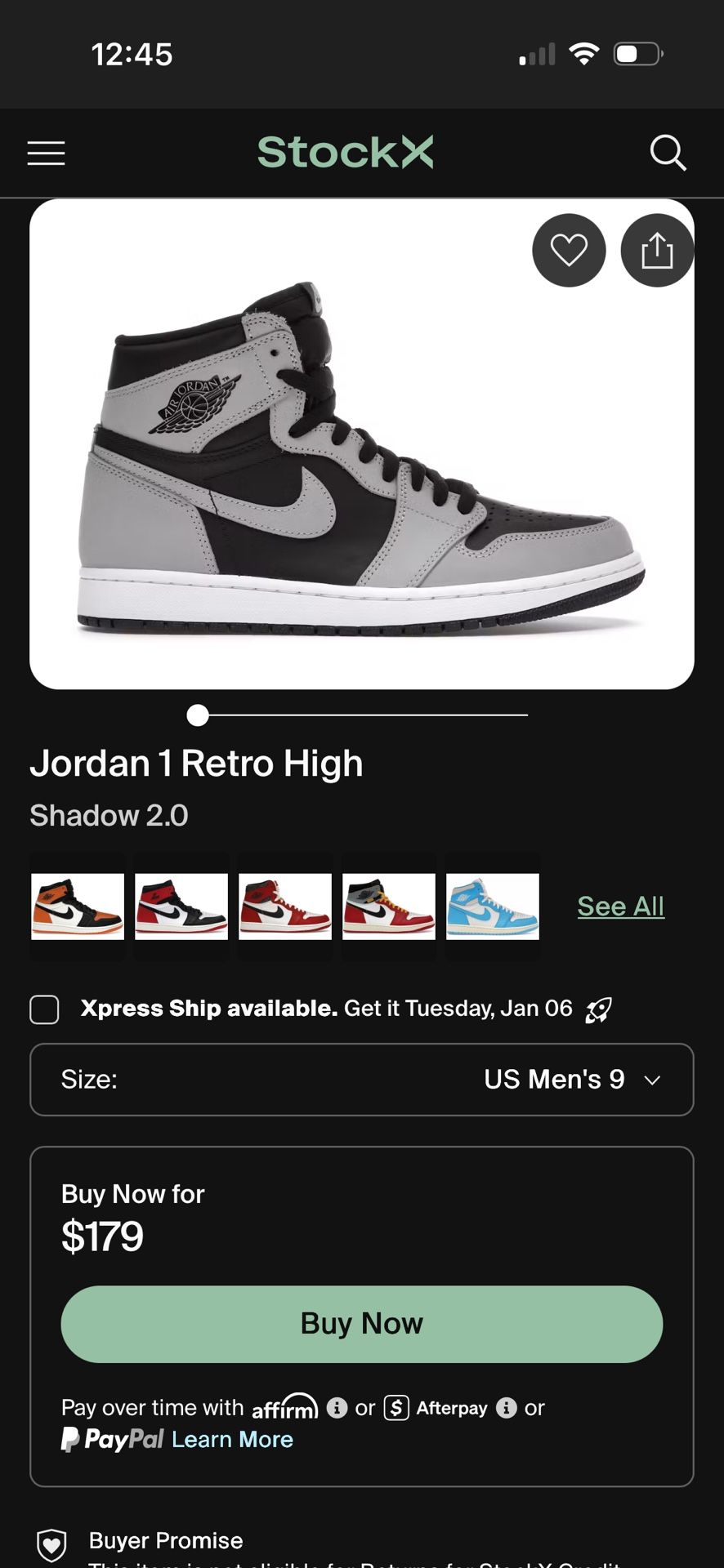Open the light blue shoe thumbnail
Image resolution: width=724 pixels, height=1568 pixels.
click(493, 906)
